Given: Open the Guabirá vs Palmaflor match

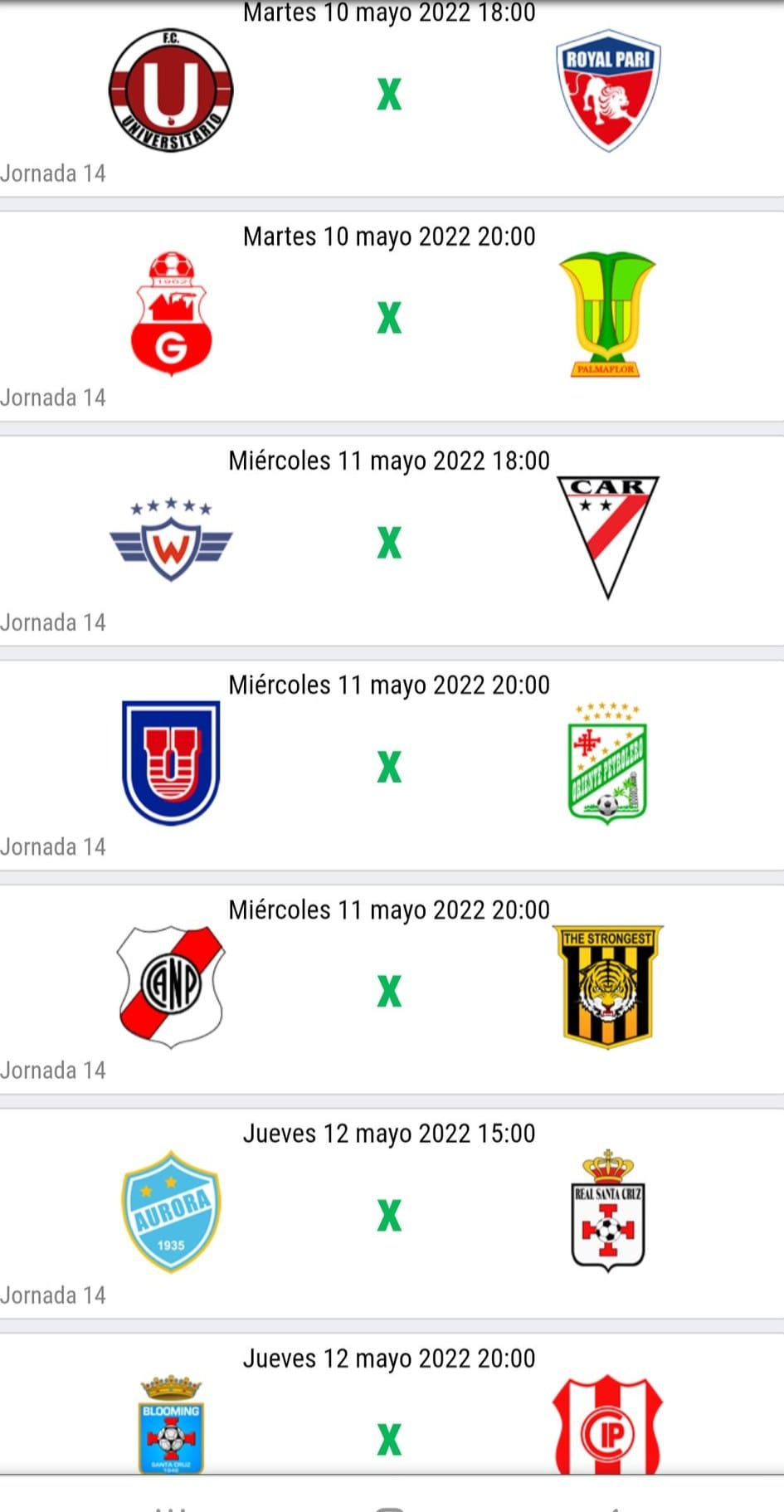Looking at the screenshot, I should [389, 318].
